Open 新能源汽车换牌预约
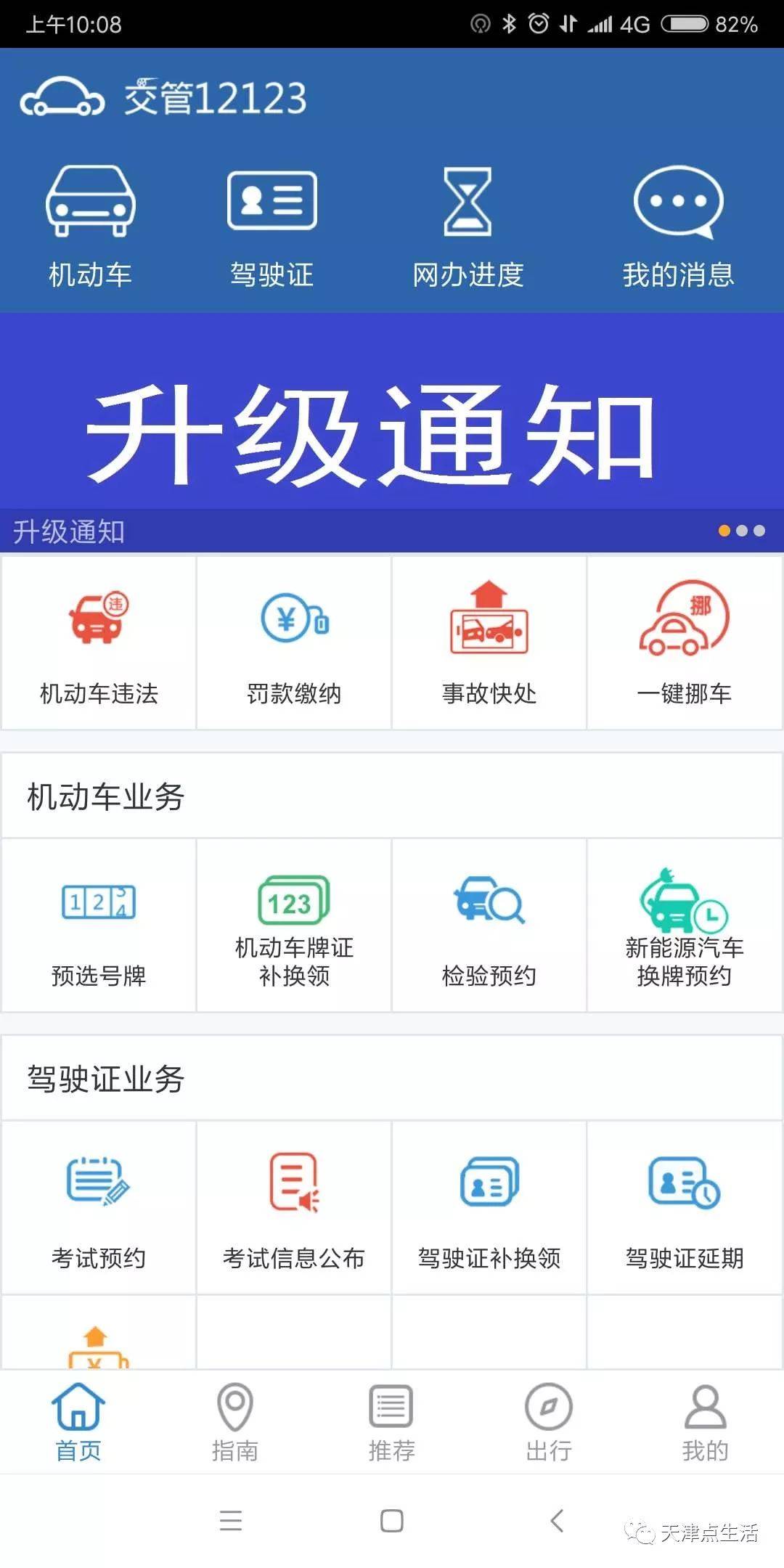 [x=685, y=926]
